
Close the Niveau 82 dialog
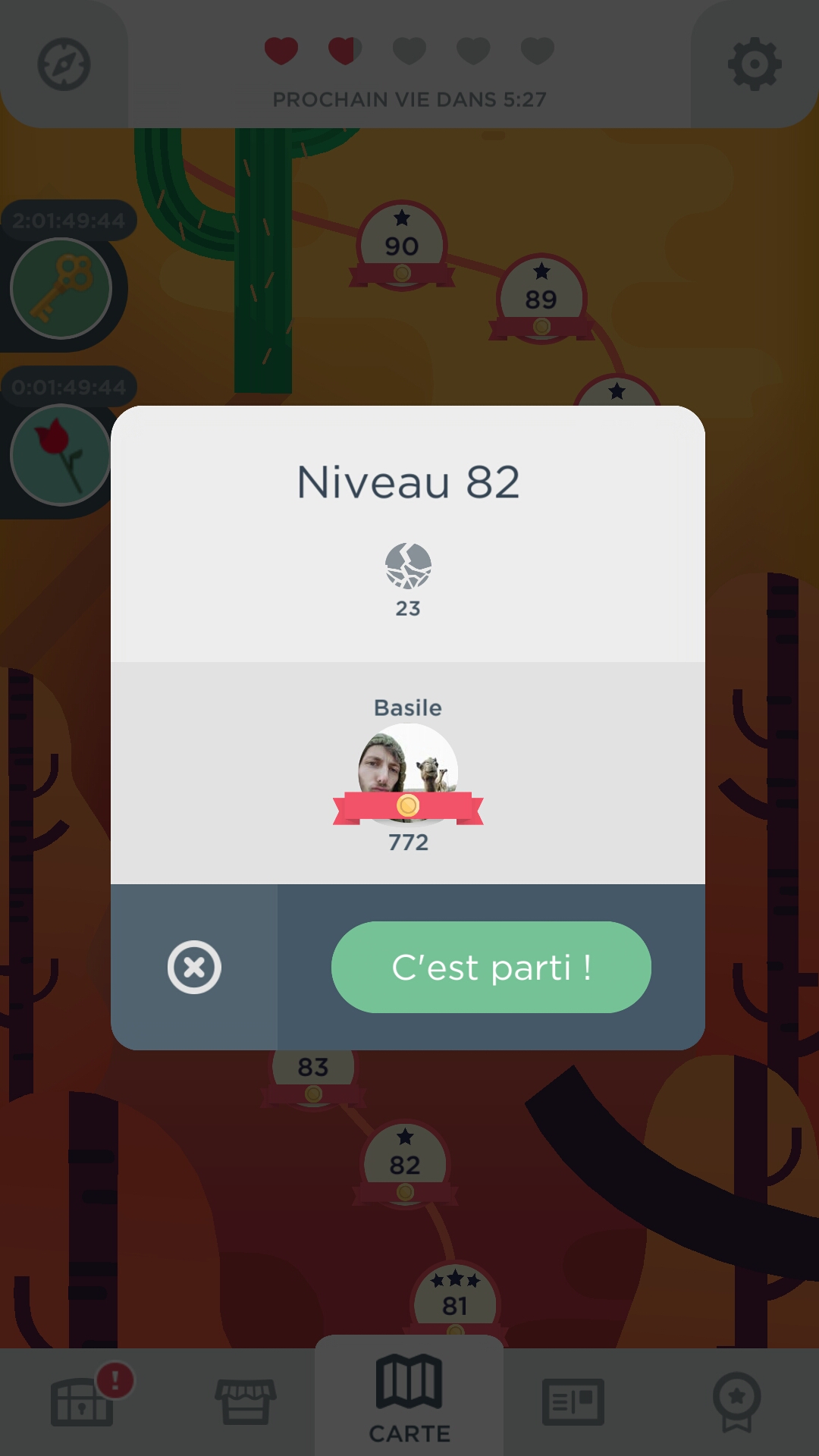point(194,967)
